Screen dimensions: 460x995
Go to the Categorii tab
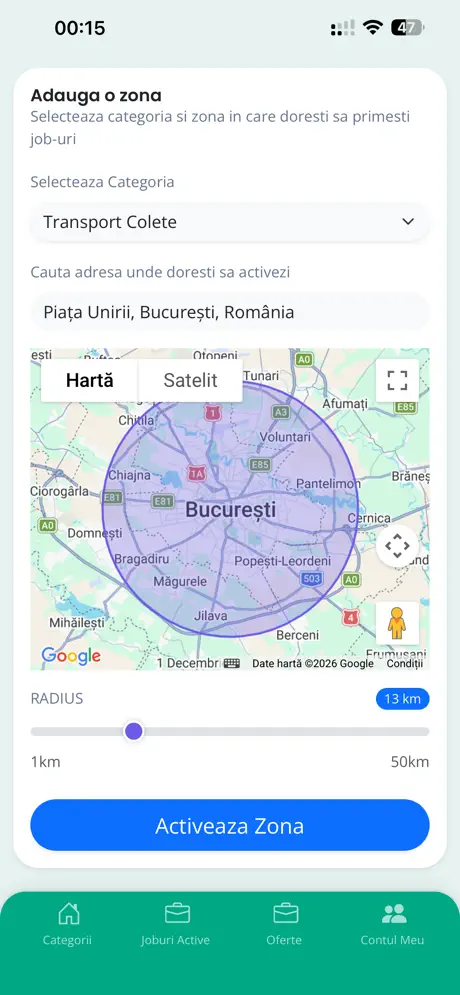pyautogui.click(x=67, y=925)
